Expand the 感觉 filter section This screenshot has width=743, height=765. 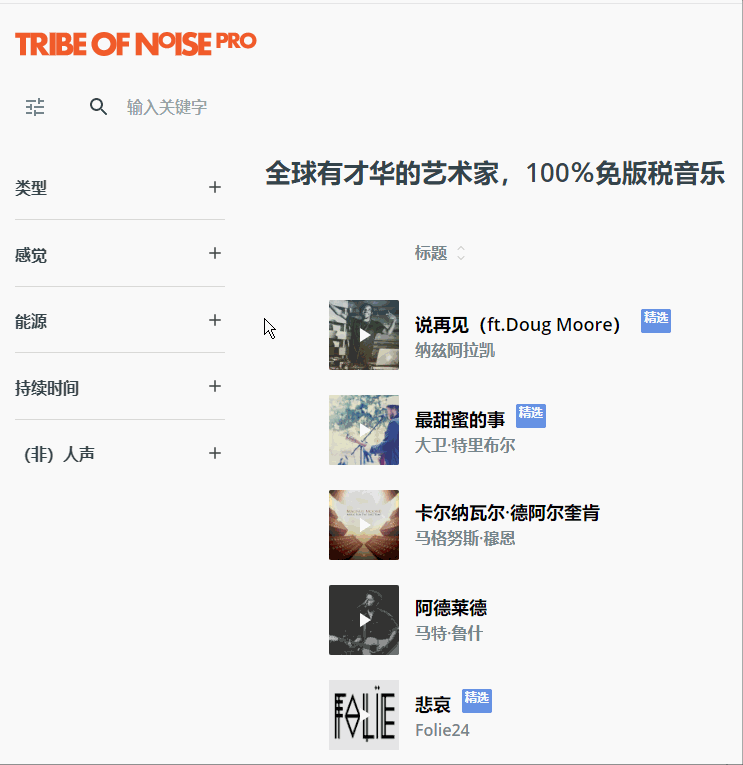click(x=214, y=254)
